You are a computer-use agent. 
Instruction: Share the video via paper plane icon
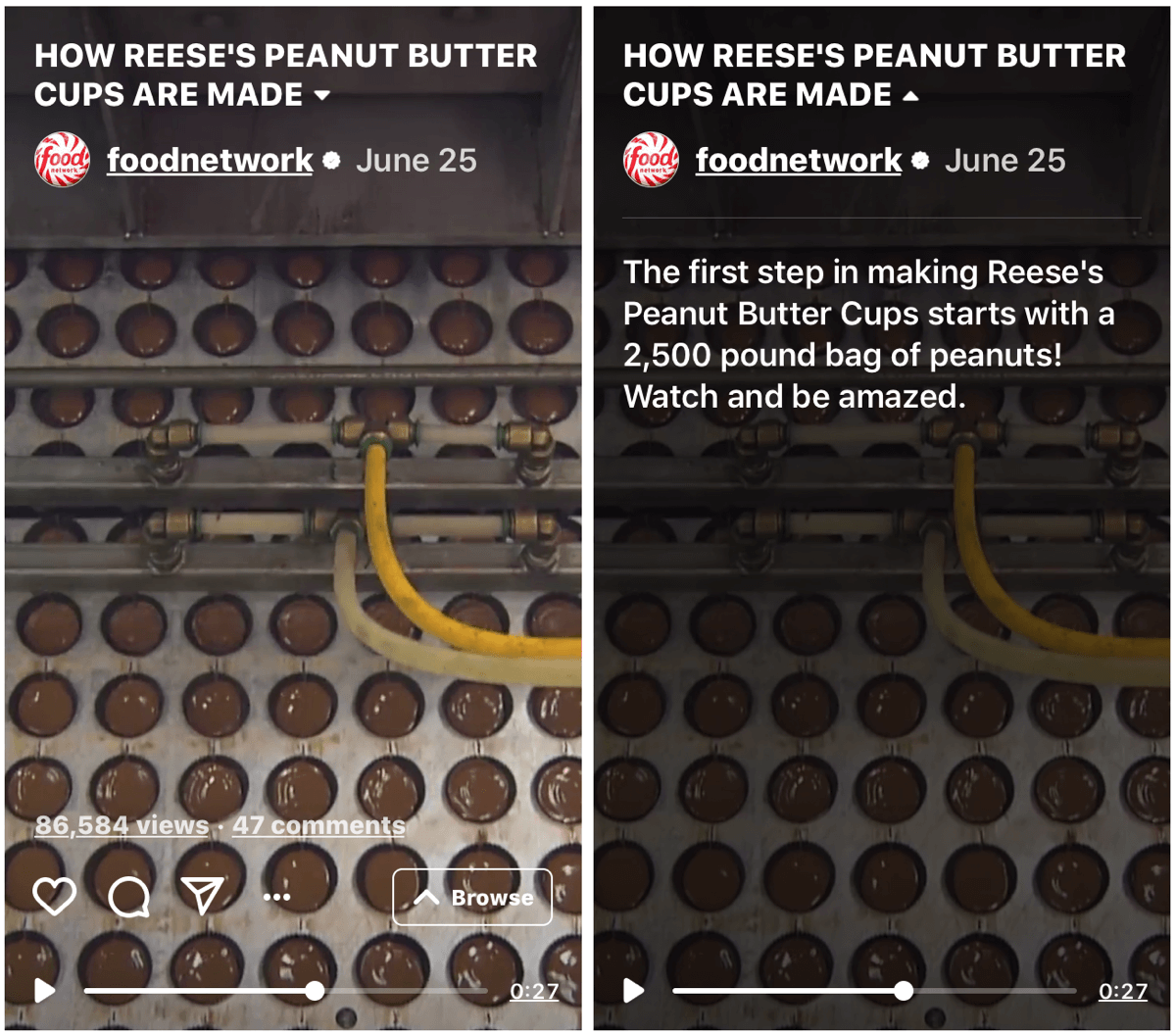(x=203, y=896)
